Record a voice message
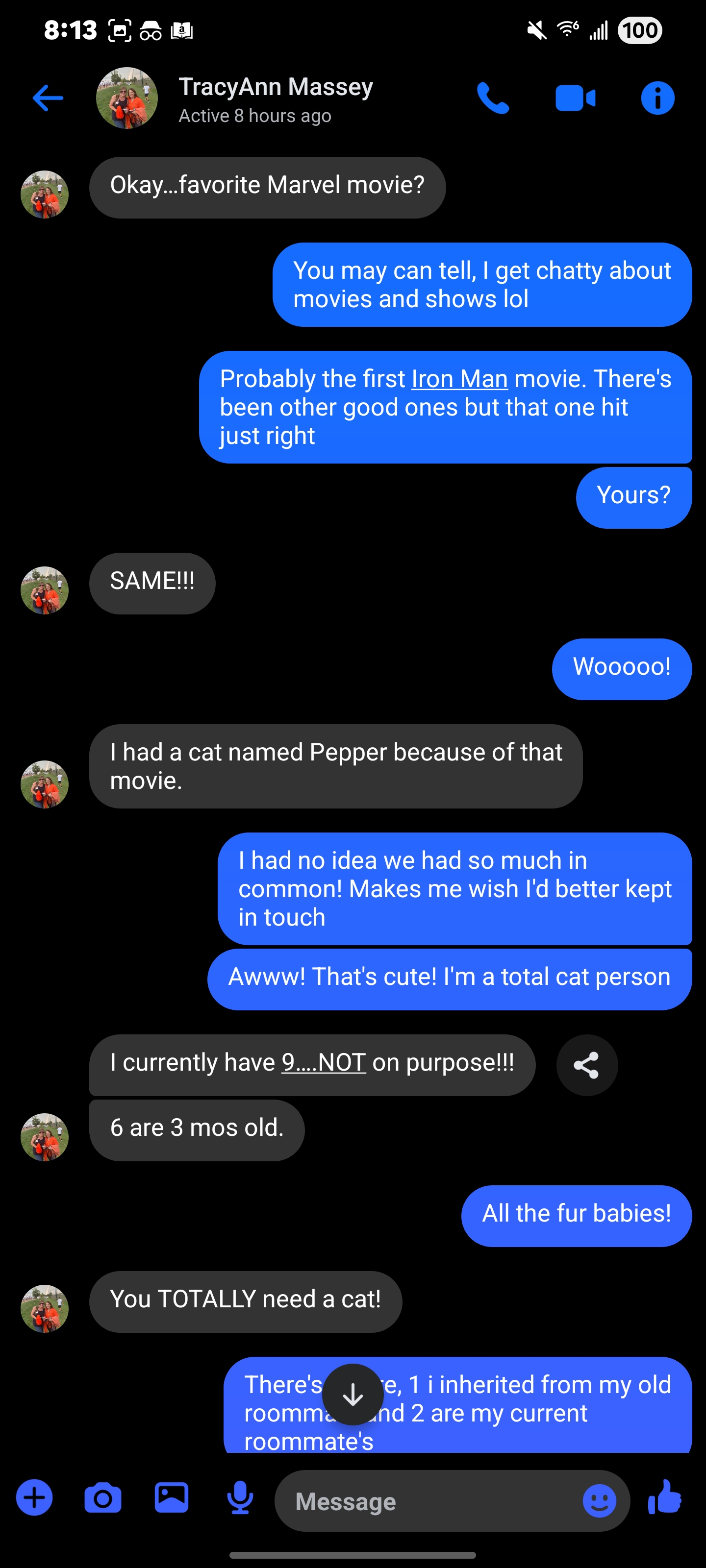 tap(240, 1497)
